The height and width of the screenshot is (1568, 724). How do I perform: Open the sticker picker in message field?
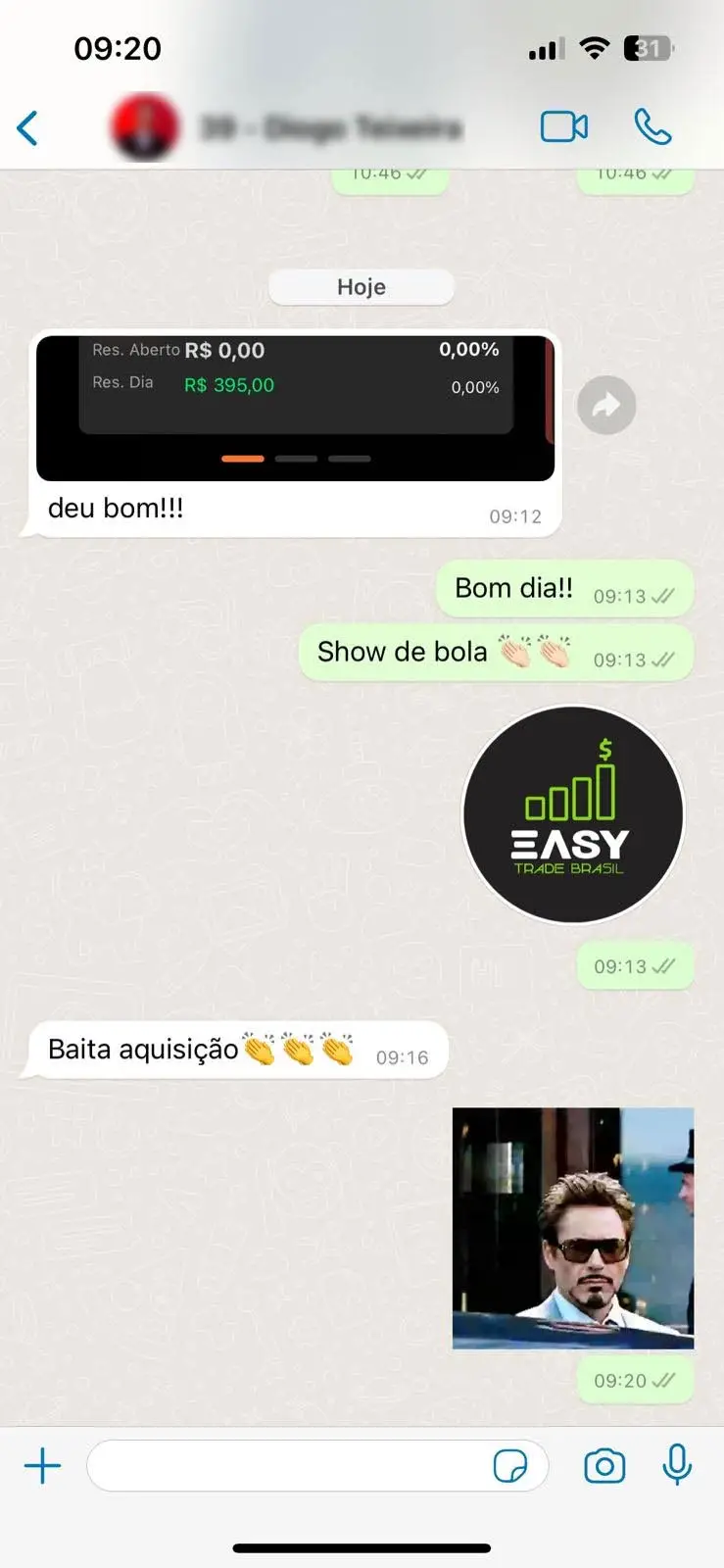[509, 1466]
